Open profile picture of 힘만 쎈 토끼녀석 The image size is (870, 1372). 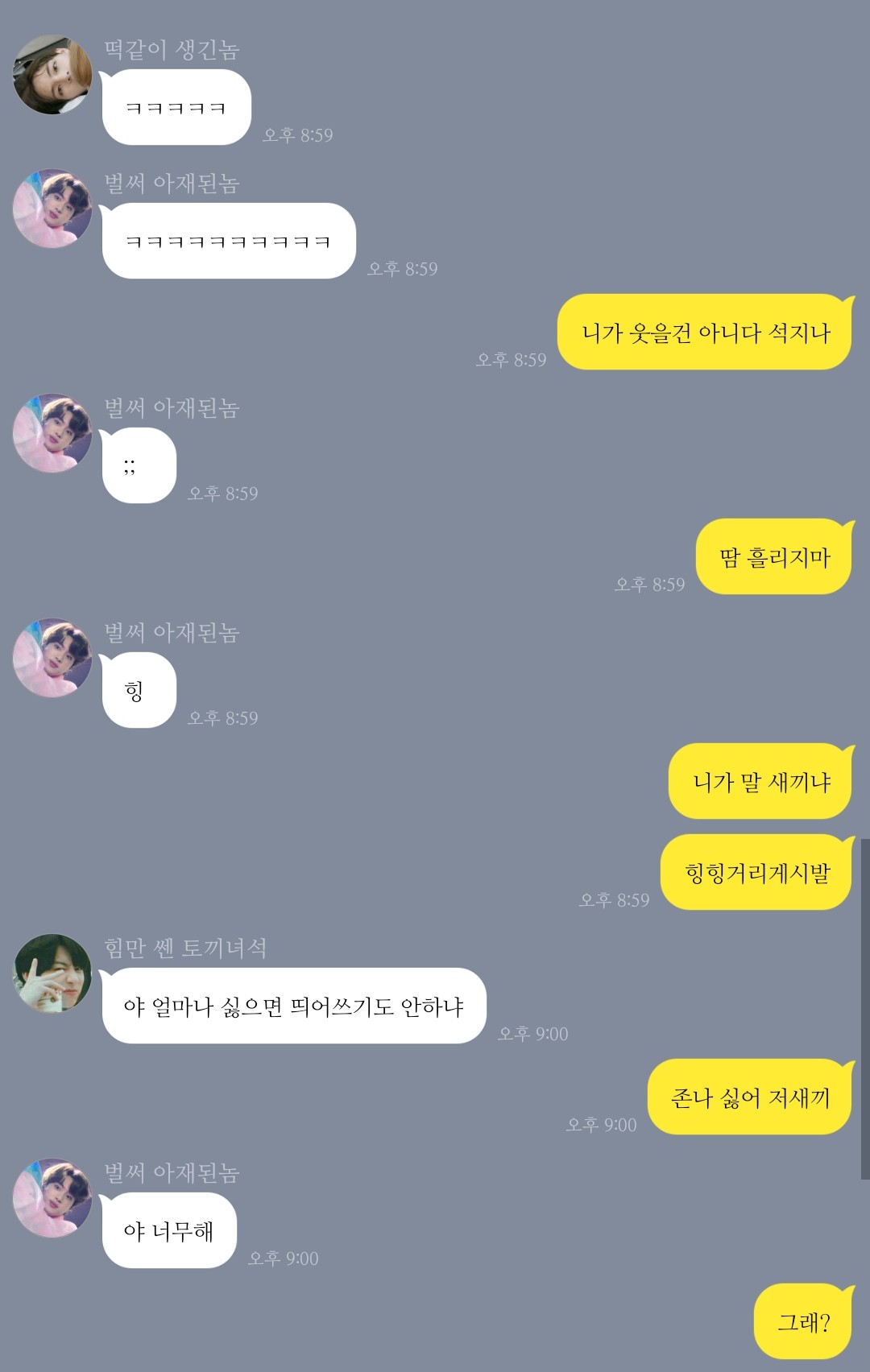point(52,973)
